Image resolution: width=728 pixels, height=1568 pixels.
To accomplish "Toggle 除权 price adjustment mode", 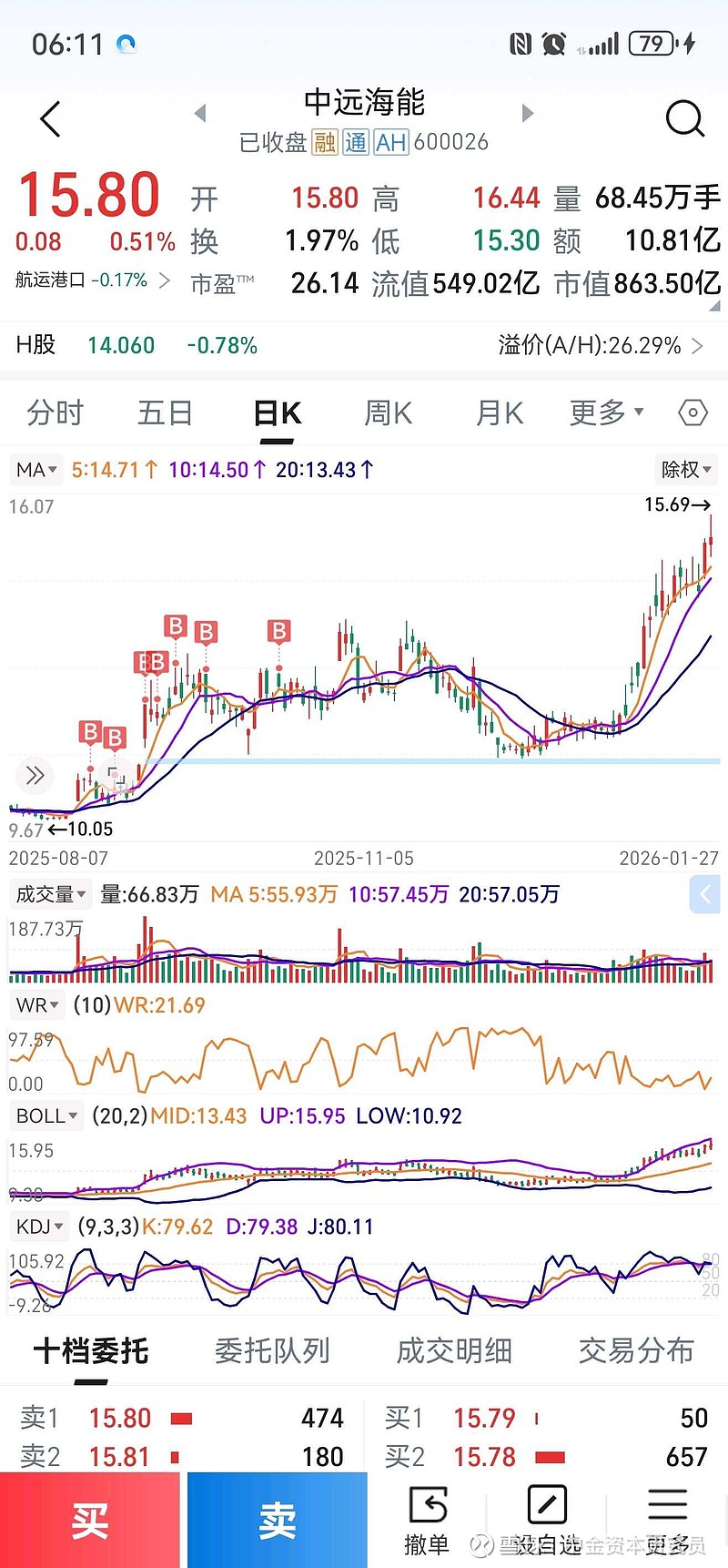I will tap(685, 469).
